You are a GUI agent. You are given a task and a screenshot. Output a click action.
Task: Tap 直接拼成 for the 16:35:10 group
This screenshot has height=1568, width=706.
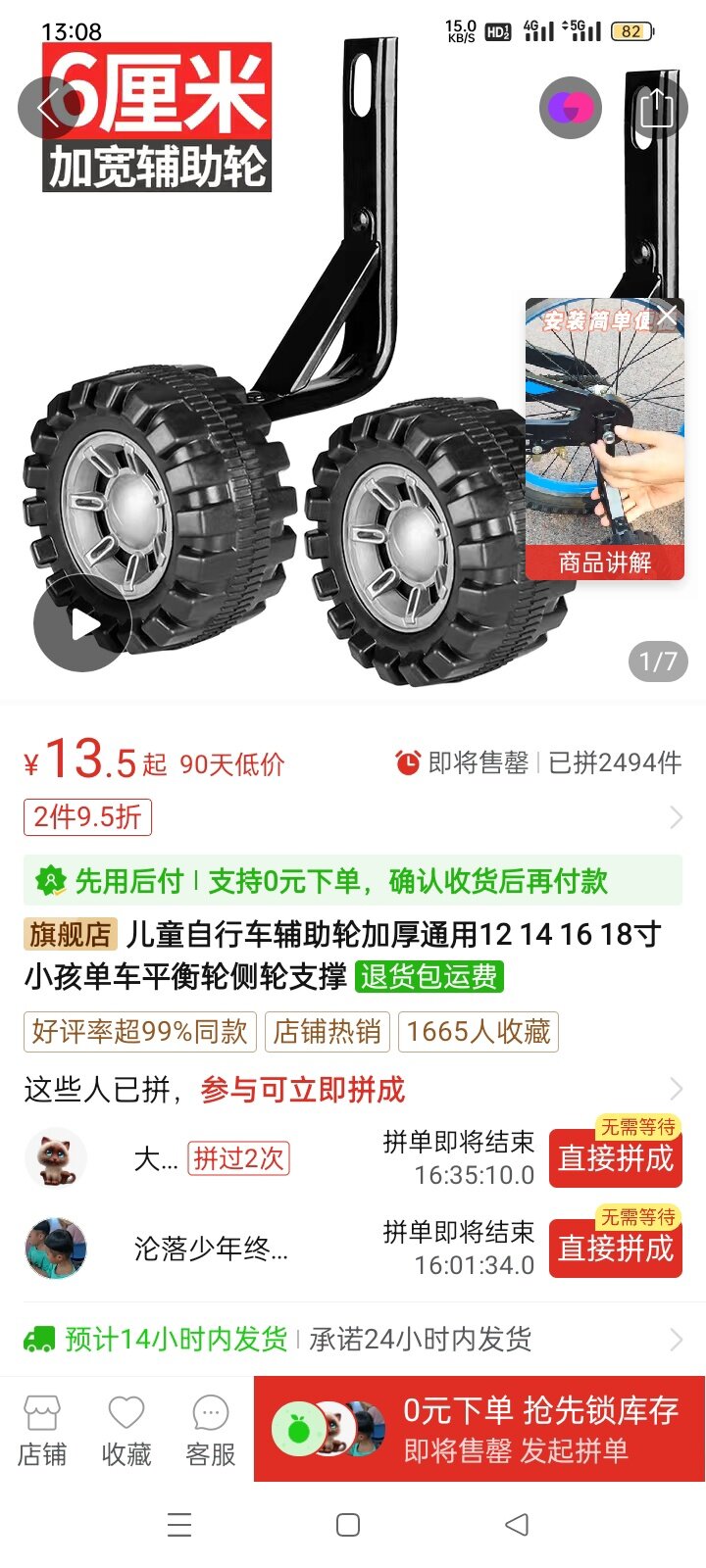click(x=615, y=1159)
